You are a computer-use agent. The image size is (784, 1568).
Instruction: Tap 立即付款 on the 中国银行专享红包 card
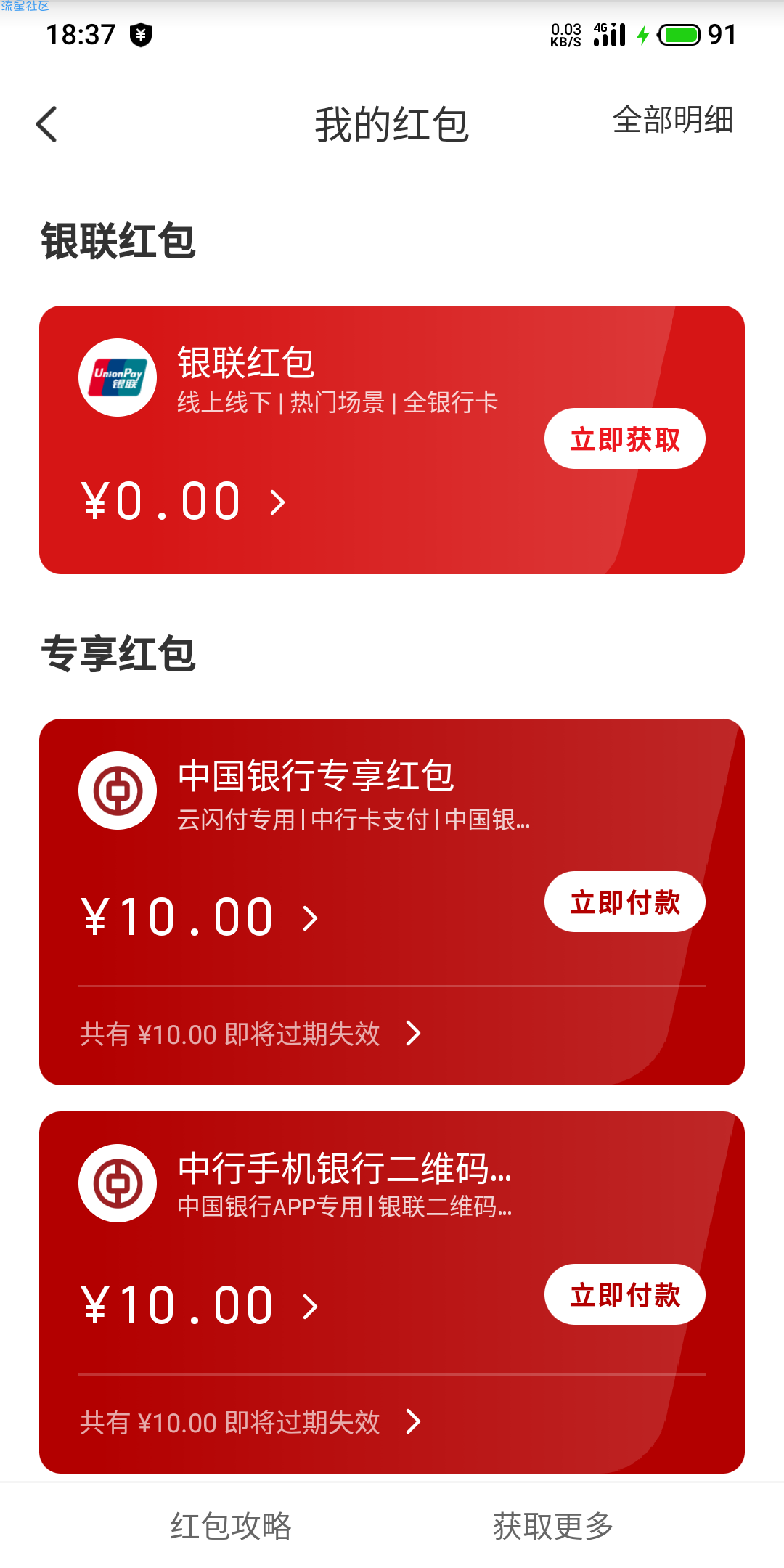click(624, 902)
